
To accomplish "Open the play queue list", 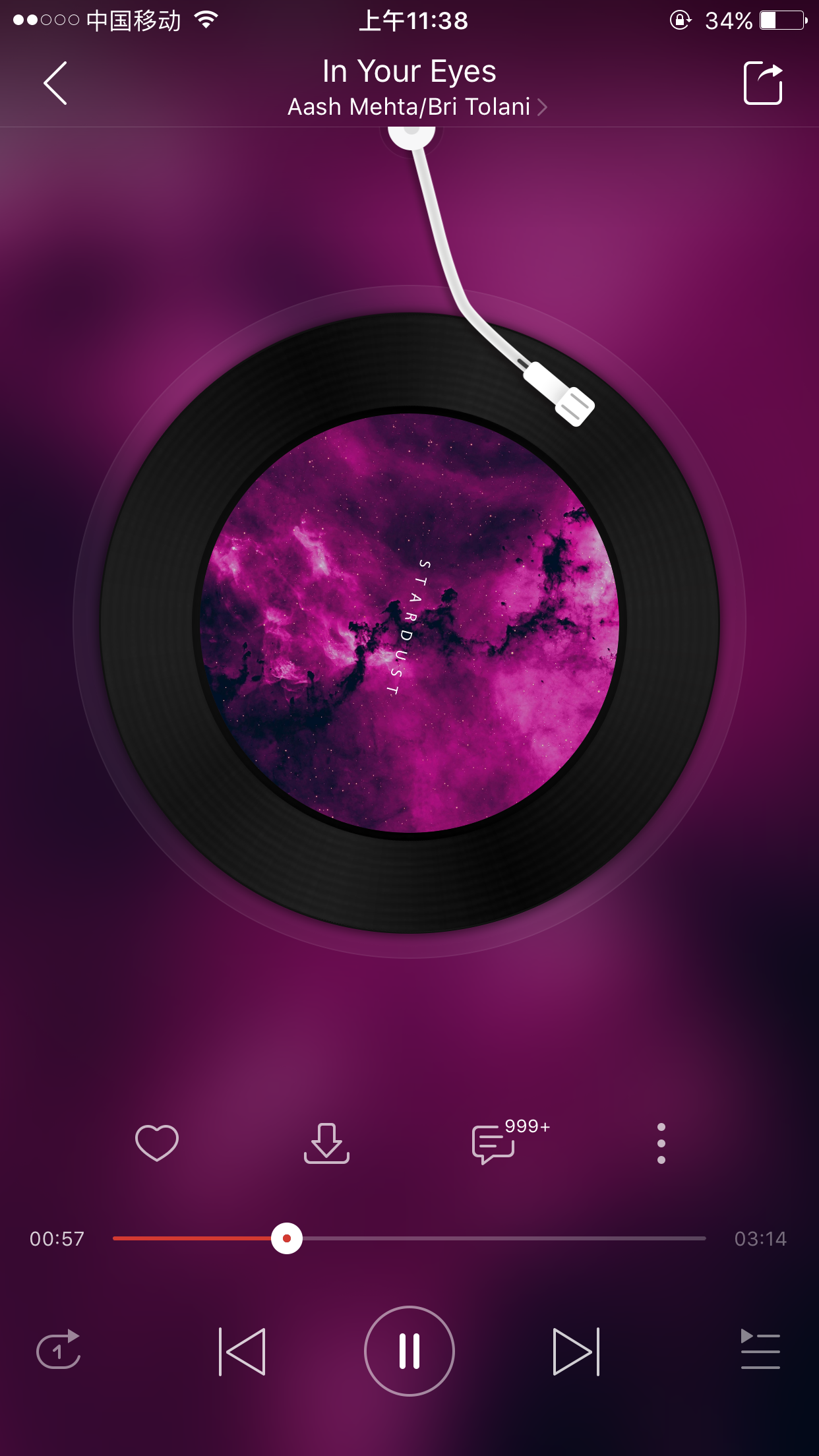I will (760, 1350).
